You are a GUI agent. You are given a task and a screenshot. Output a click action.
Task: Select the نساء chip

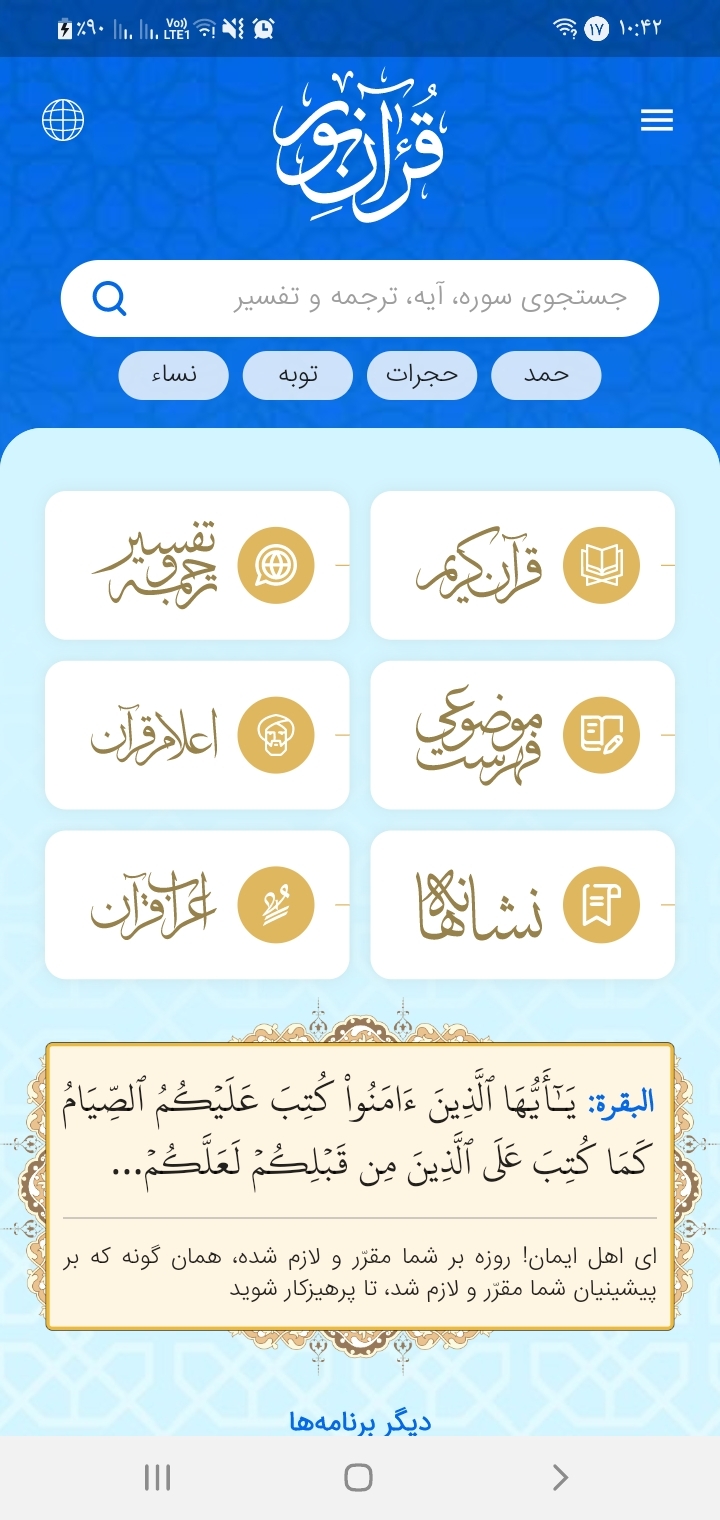pyautogui.click(x=174, y=376)
